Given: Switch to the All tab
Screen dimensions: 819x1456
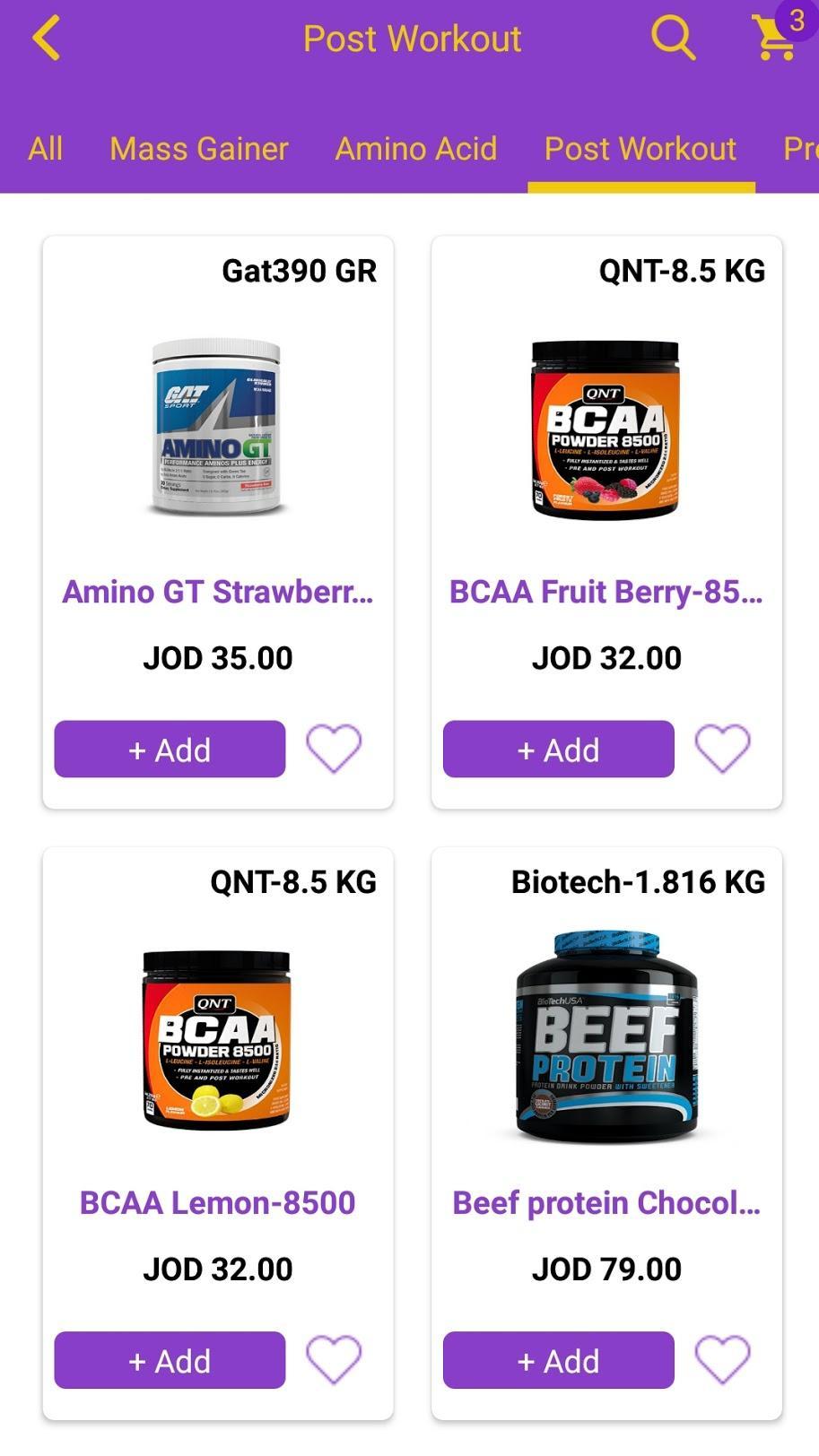Looking at the screenshot, I should coord(46,148).
